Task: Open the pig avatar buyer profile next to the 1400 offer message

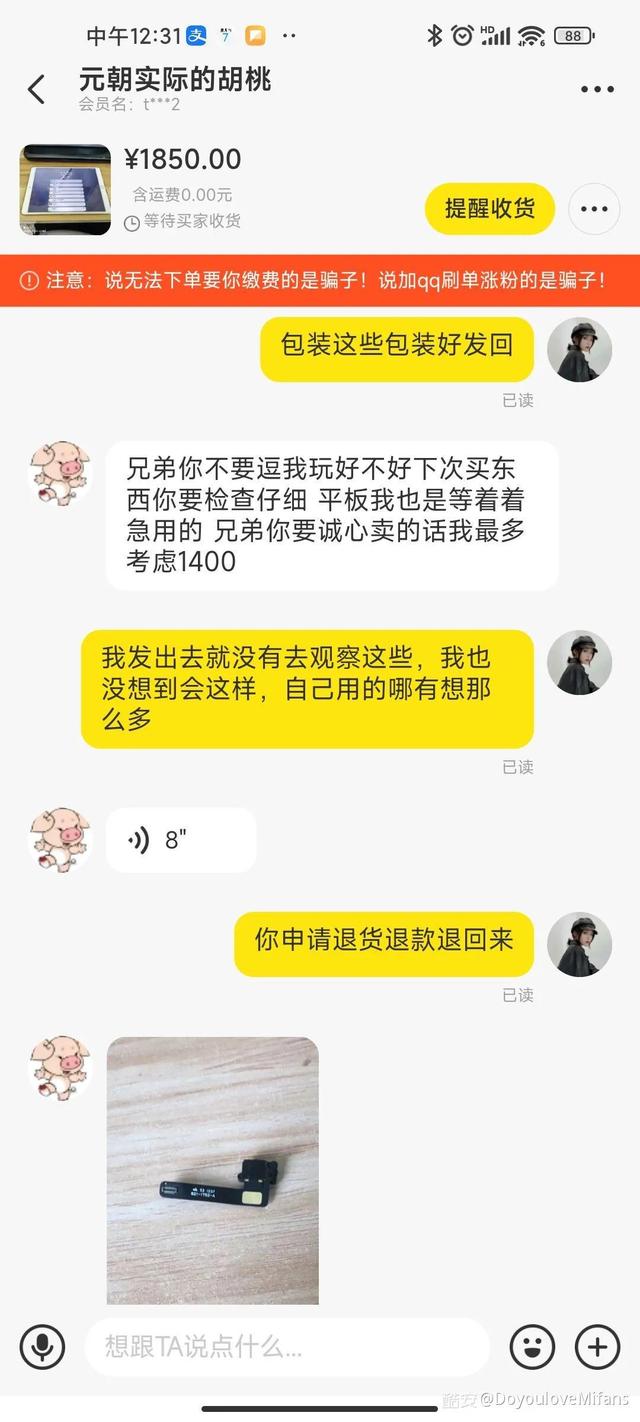Action: coord(59,473)
